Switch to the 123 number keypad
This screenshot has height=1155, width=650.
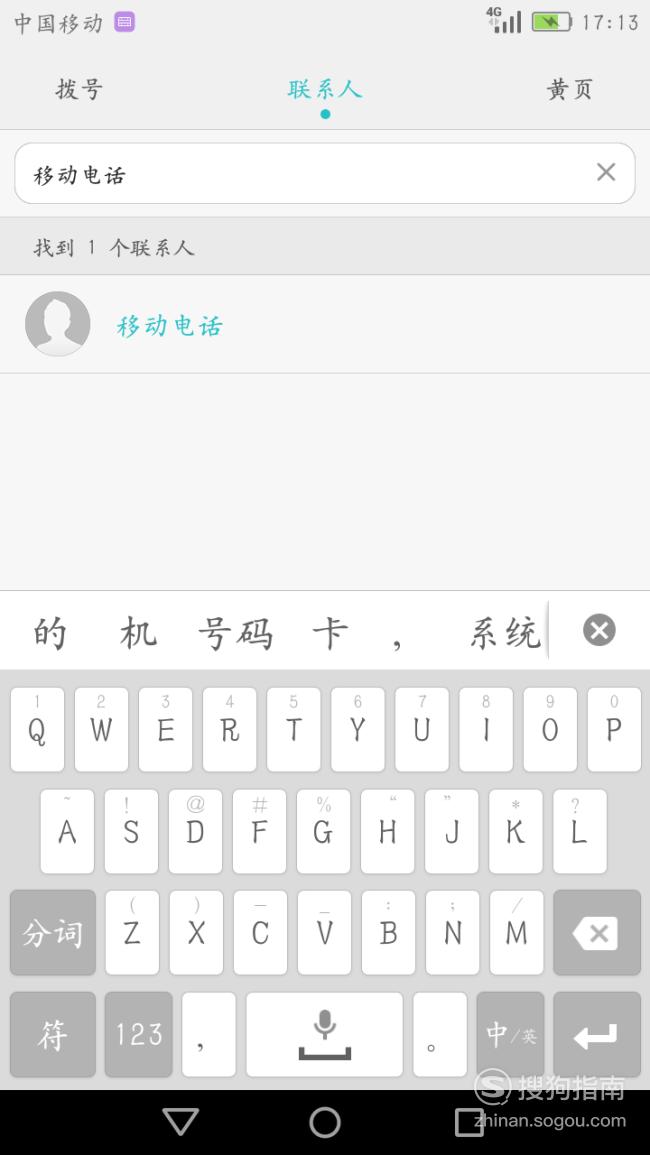[x=139, y=1034]
